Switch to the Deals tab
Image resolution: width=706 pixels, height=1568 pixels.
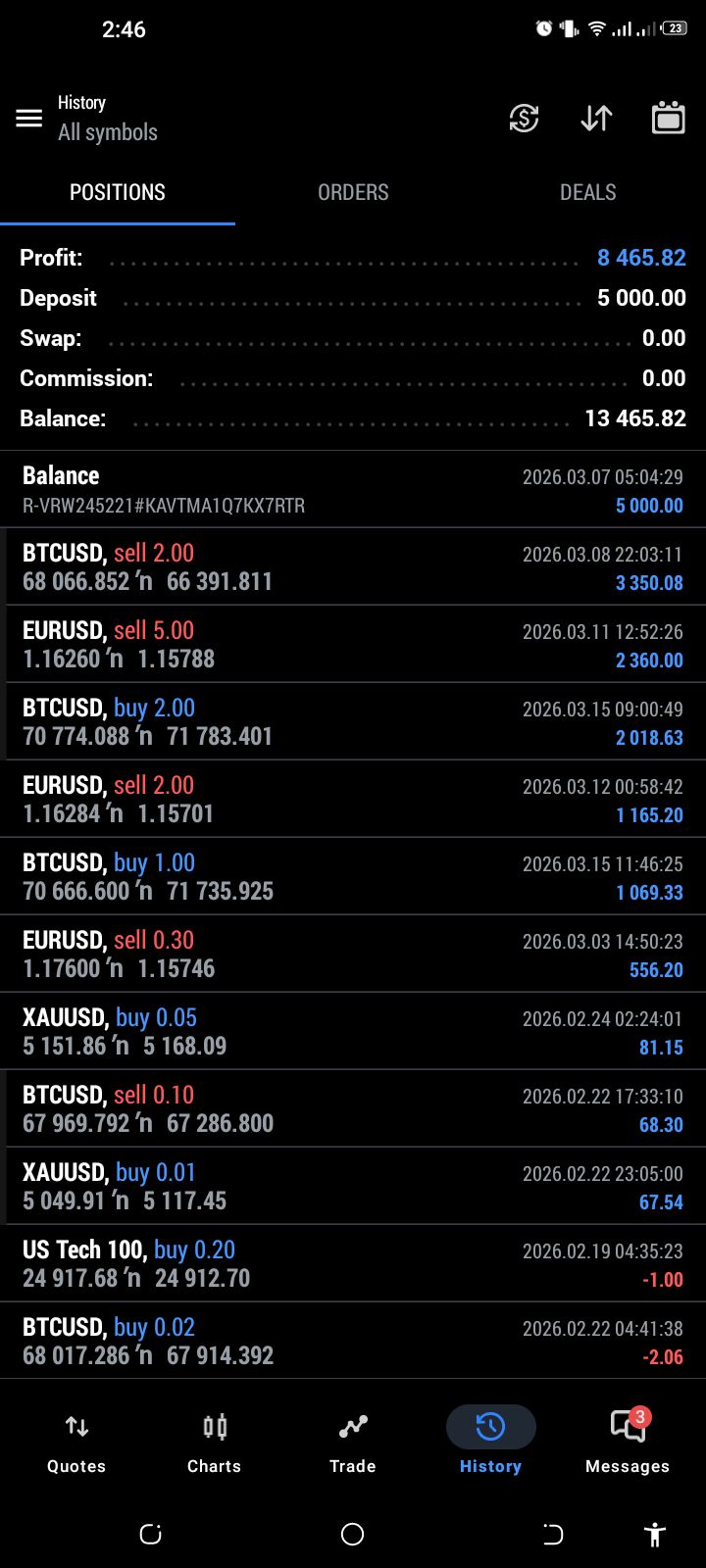[587, 192]
